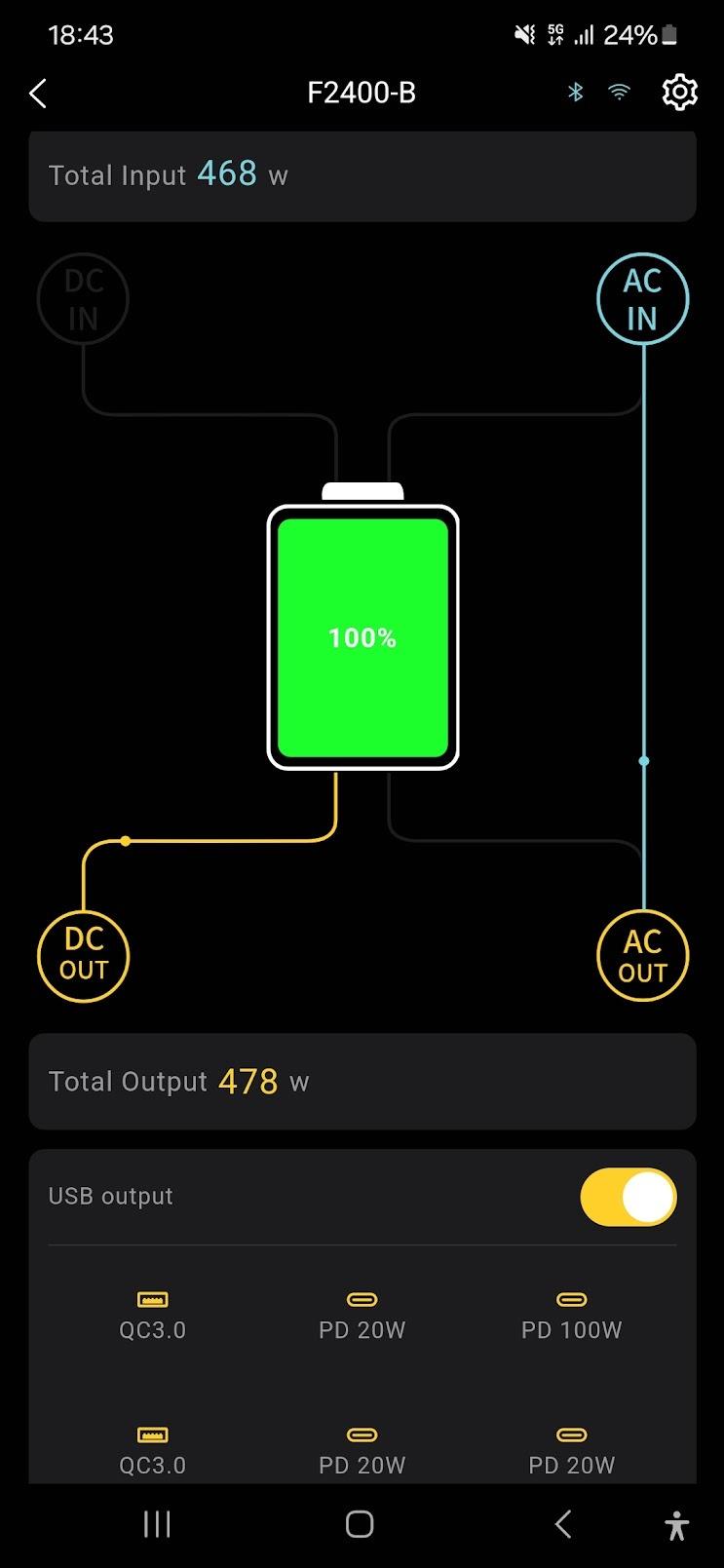Open the recent apps view
Screen dimensions: 724x1568
pos(157,1524)
